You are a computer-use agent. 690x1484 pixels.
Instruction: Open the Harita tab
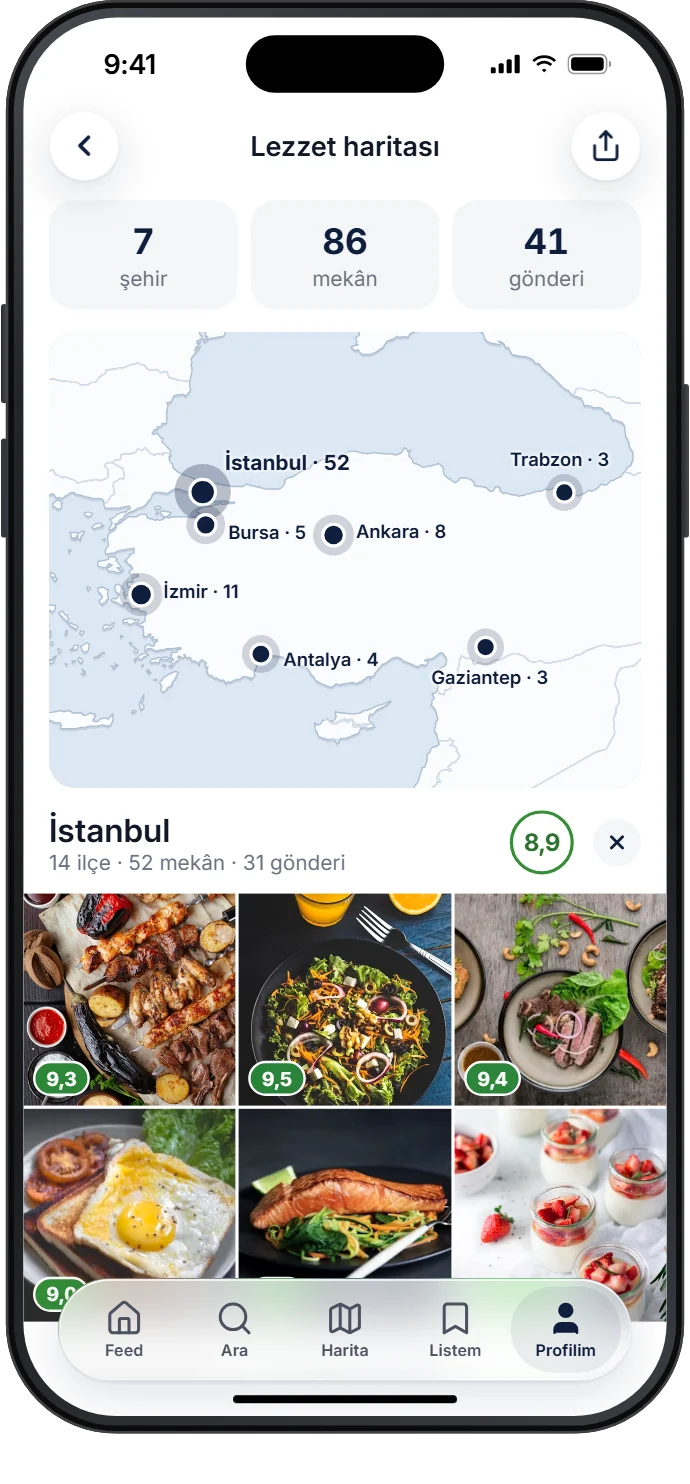[345, 1330]
